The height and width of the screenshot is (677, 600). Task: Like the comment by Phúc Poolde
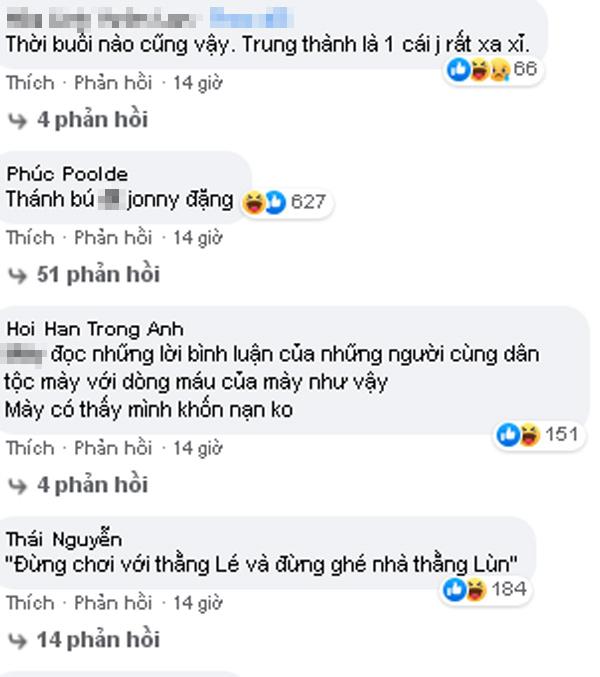tap(29, 238)
